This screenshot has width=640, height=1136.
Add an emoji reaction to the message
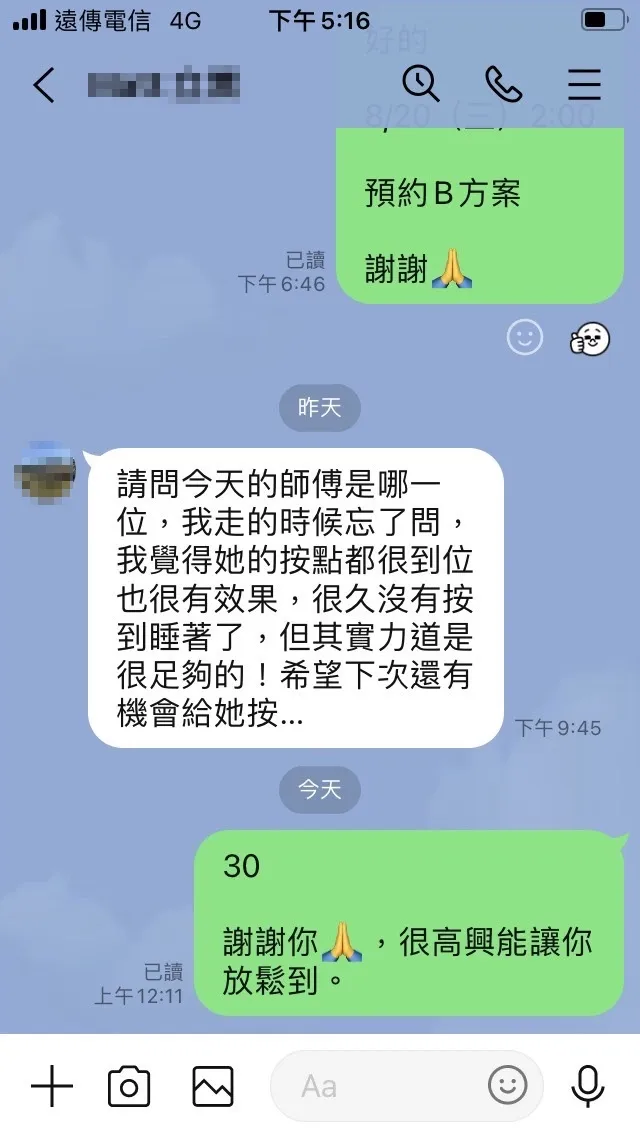[525, 338]
